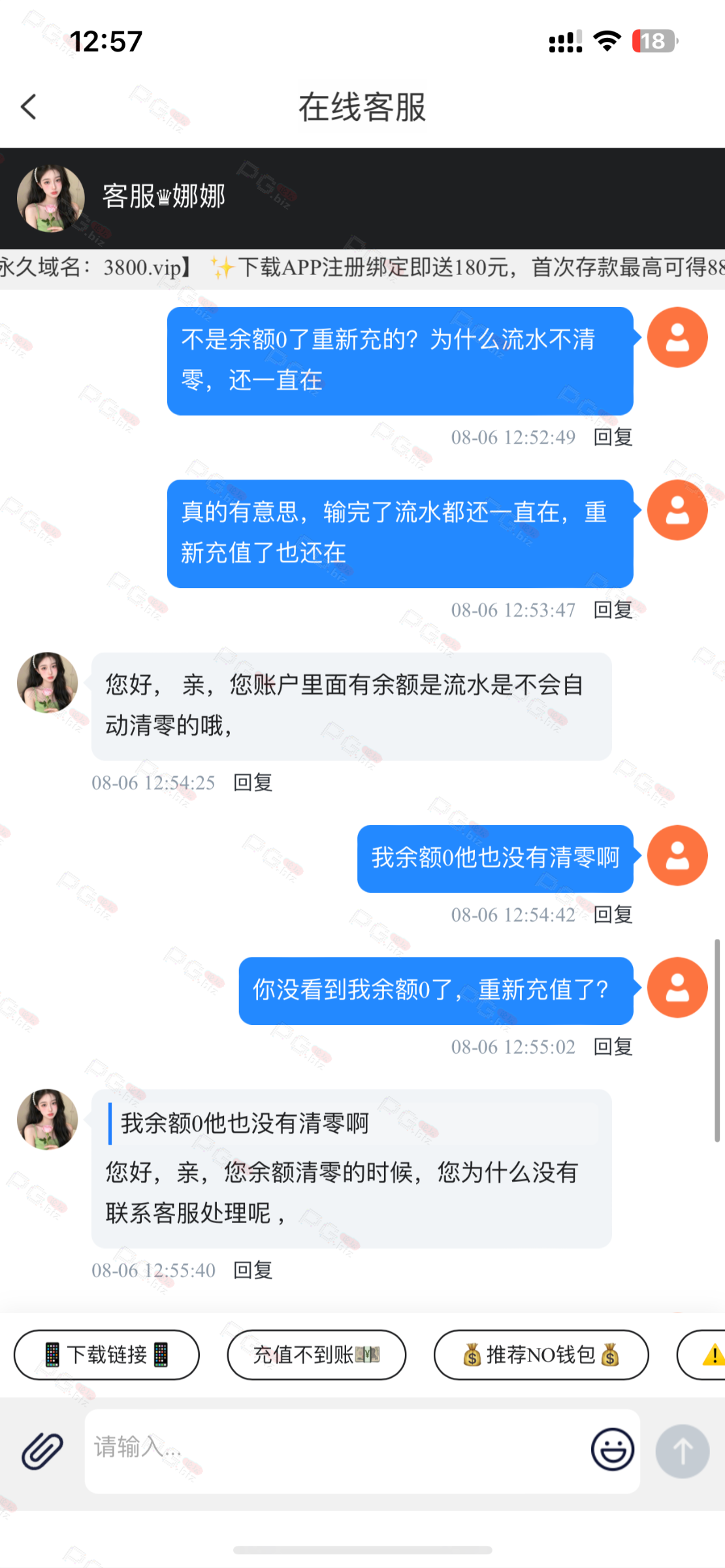Viewport: 725px width, 1568px height.
Task: Focus the 请输入 message field
Action: coord(333,1449)
